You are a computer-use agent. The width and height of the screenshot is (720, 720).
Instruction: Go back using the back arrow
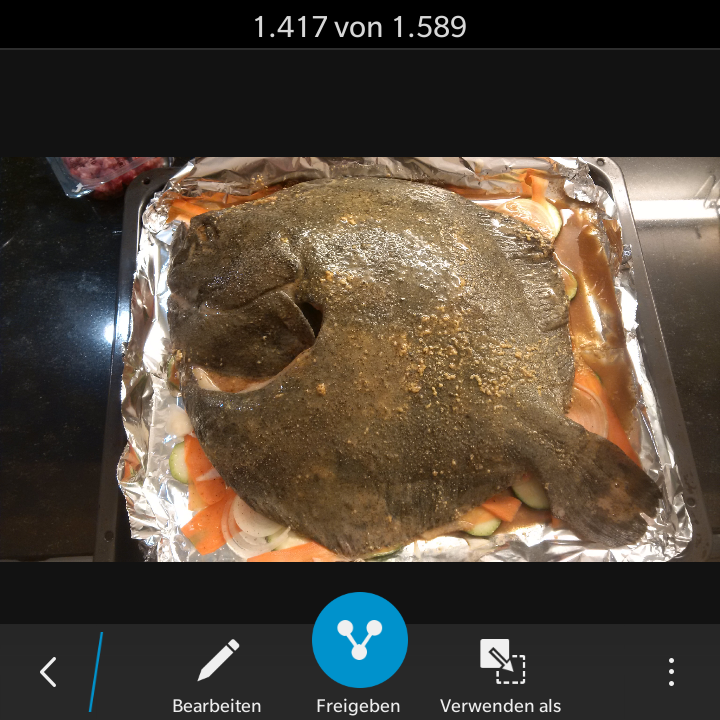click(x=48, y=672)
